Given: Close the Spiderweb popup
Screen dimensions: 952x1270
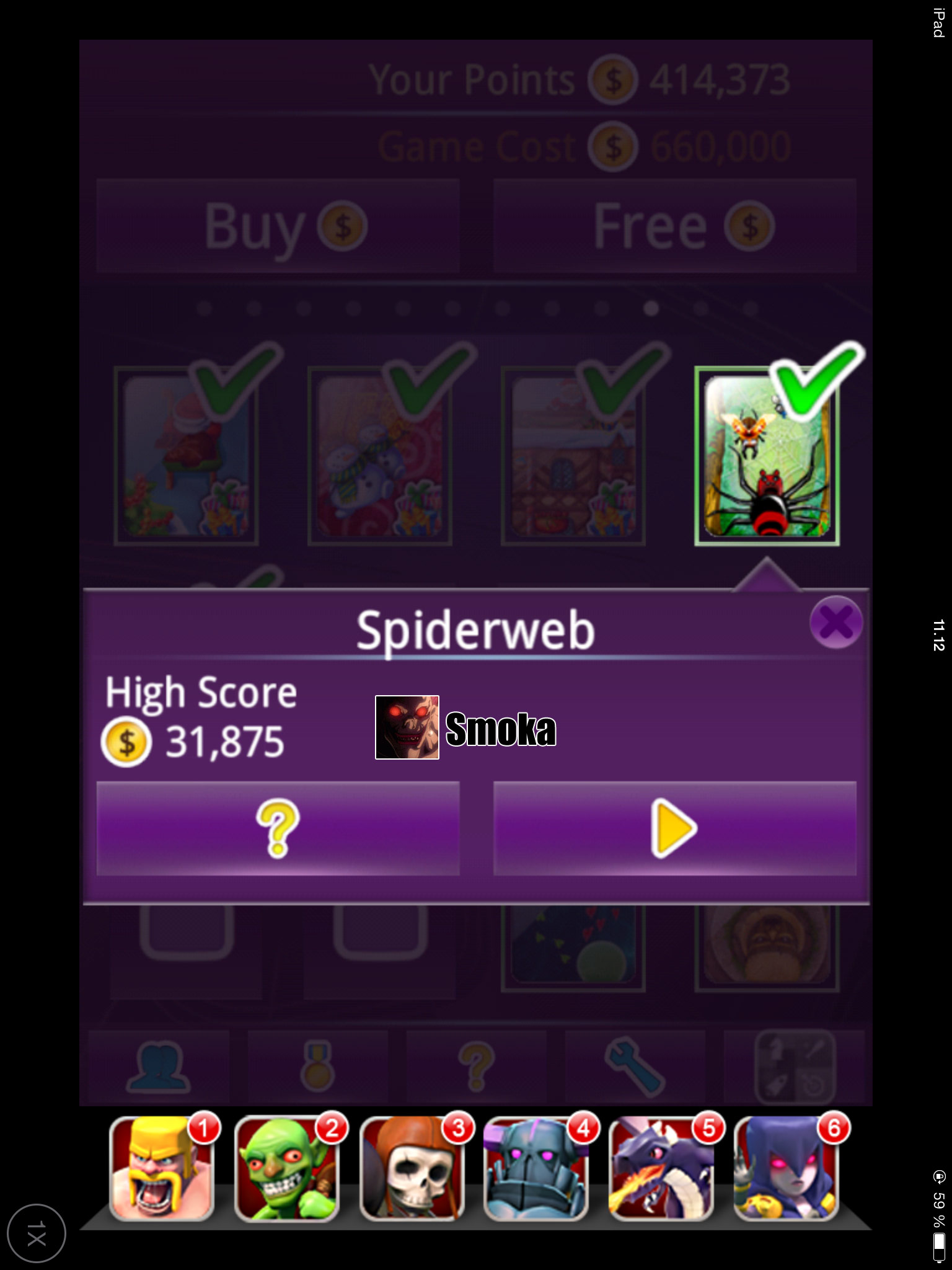Looking at the screenshot, I should 835,622.
